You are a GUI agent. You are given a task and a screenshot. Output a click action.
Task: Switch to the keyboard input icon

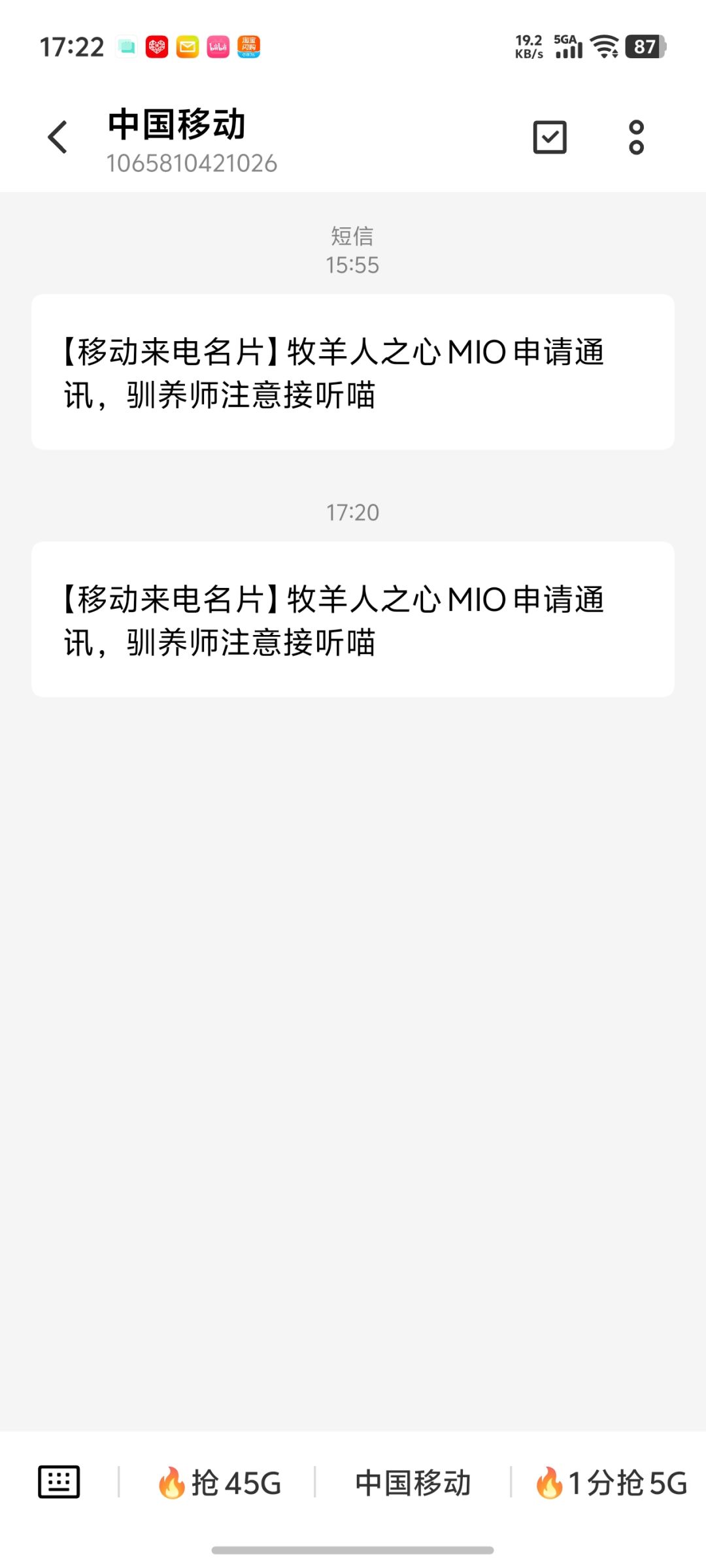59,1482
